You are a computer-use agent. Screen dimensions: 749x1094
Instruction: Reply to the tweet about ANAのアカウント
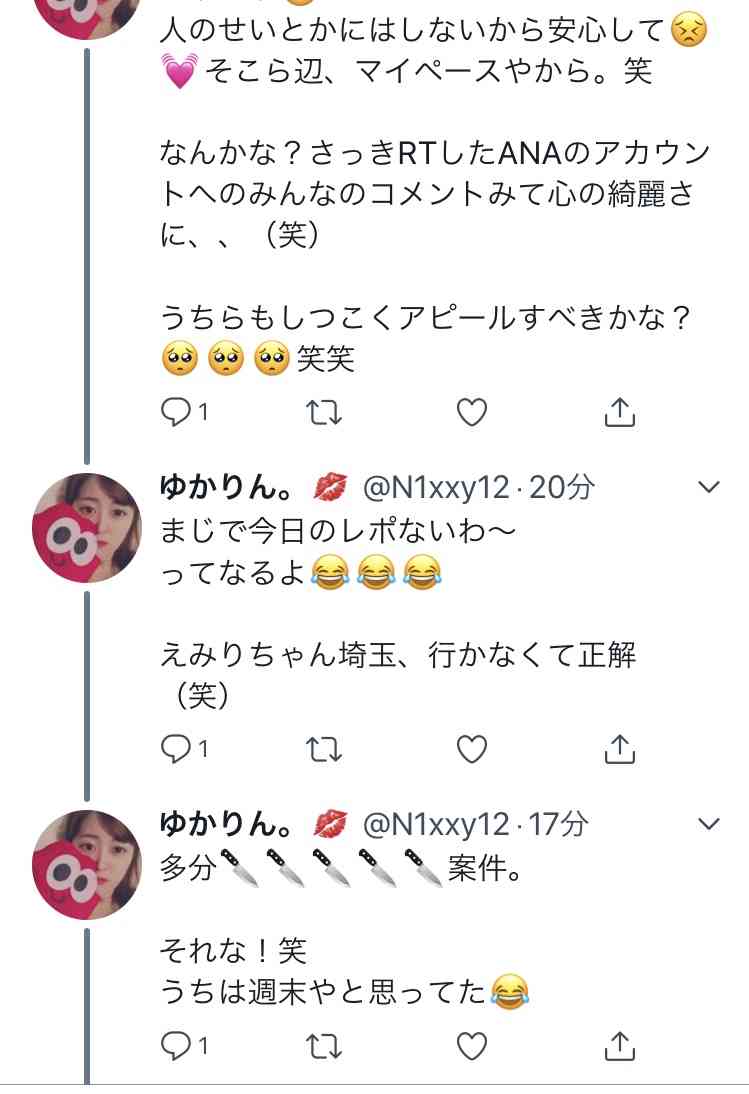176,411
